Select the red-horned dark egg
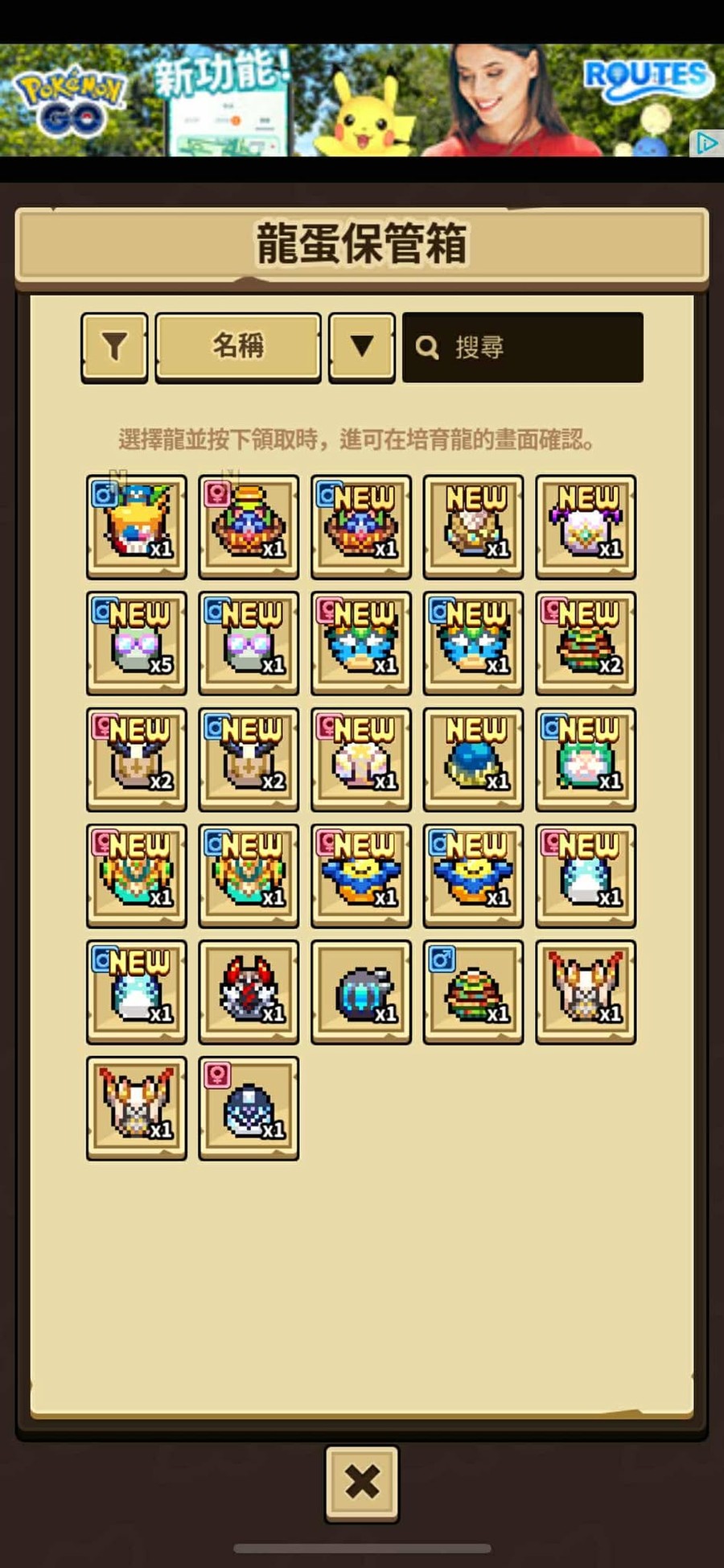724x1568 pixels. 249,992
